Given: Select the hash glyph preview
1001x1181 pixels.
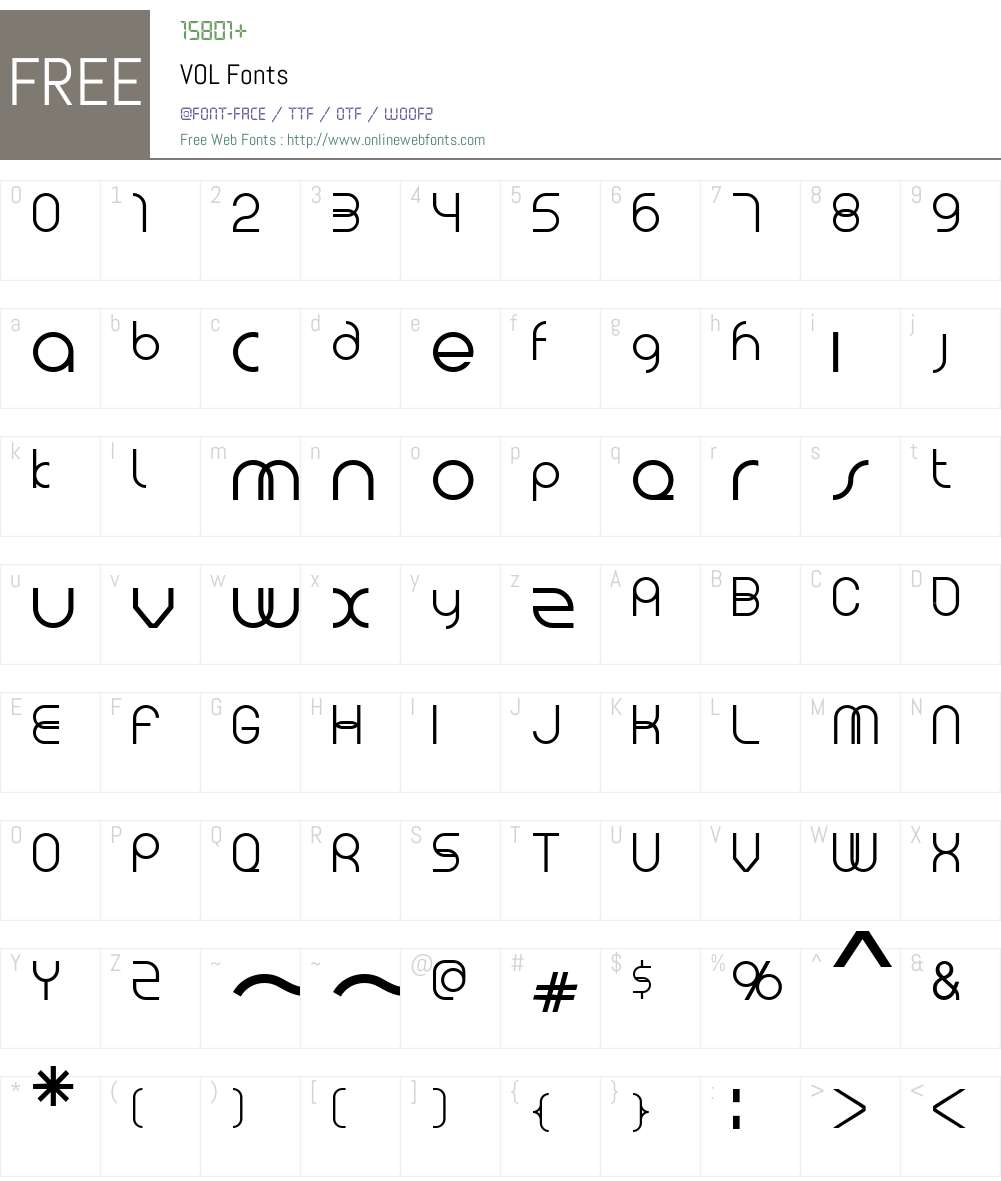Looking at the screenshot, I should pos(555,991).
